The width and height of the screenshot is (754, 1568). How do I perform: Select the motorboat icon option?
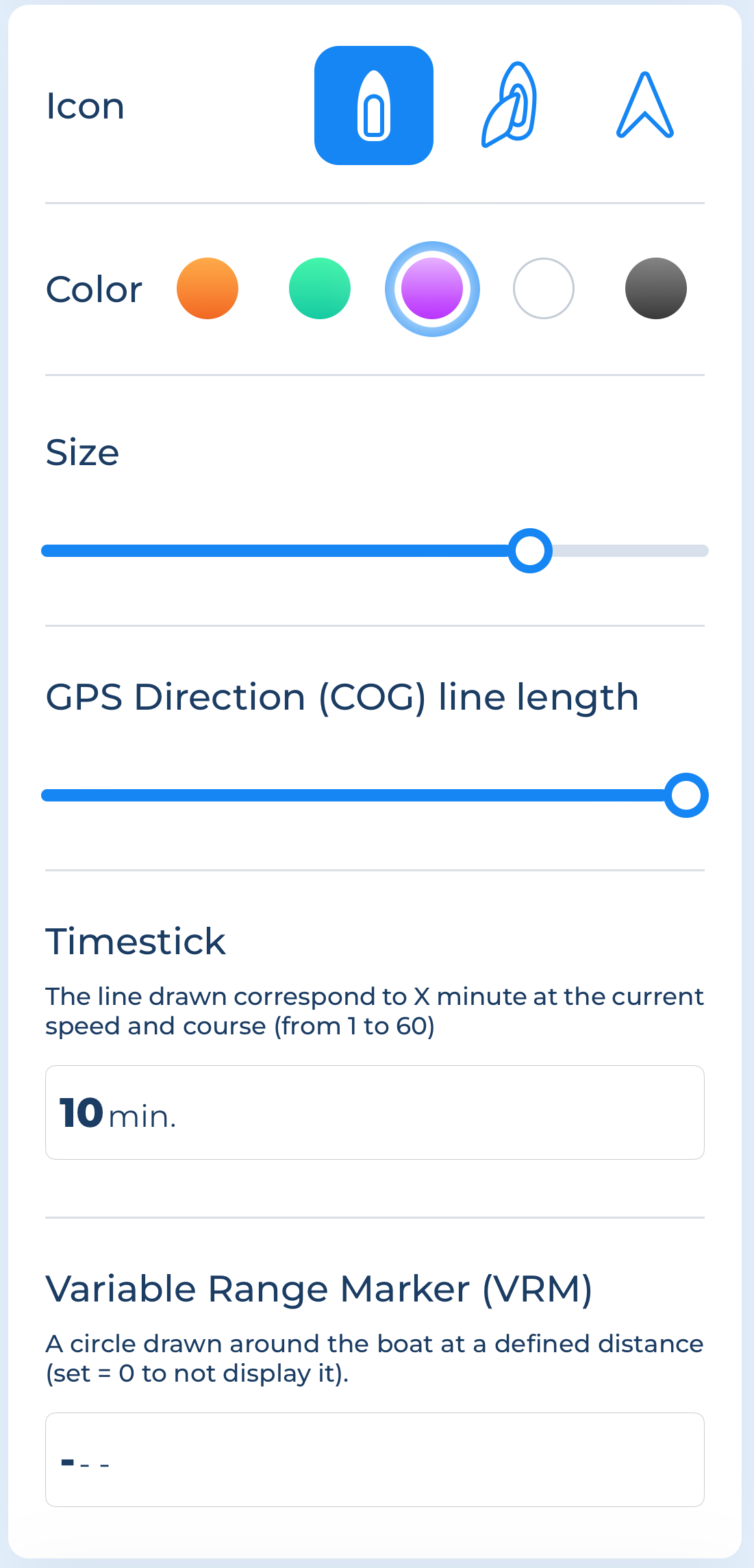click(374, 105)
